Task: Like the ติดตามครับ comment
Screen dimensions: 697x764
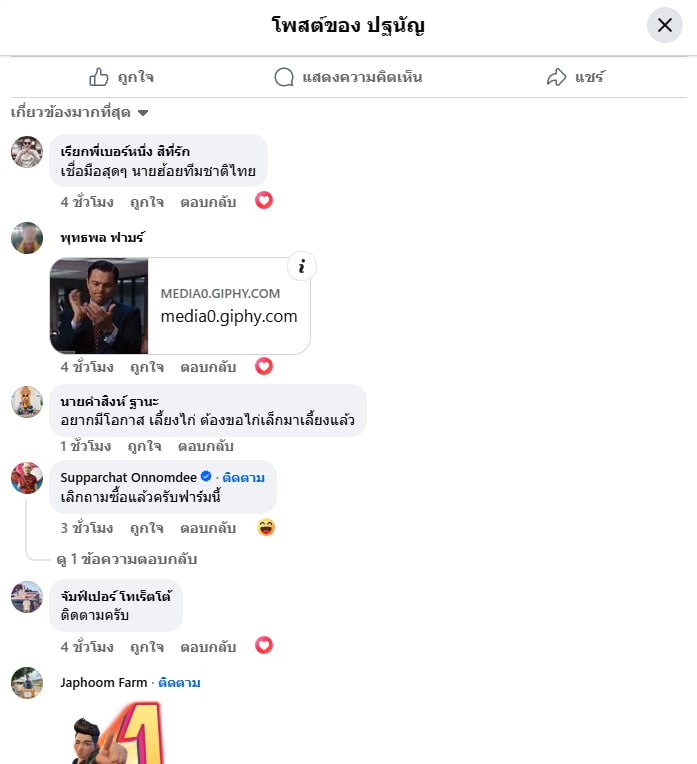Action: [146, 646]
